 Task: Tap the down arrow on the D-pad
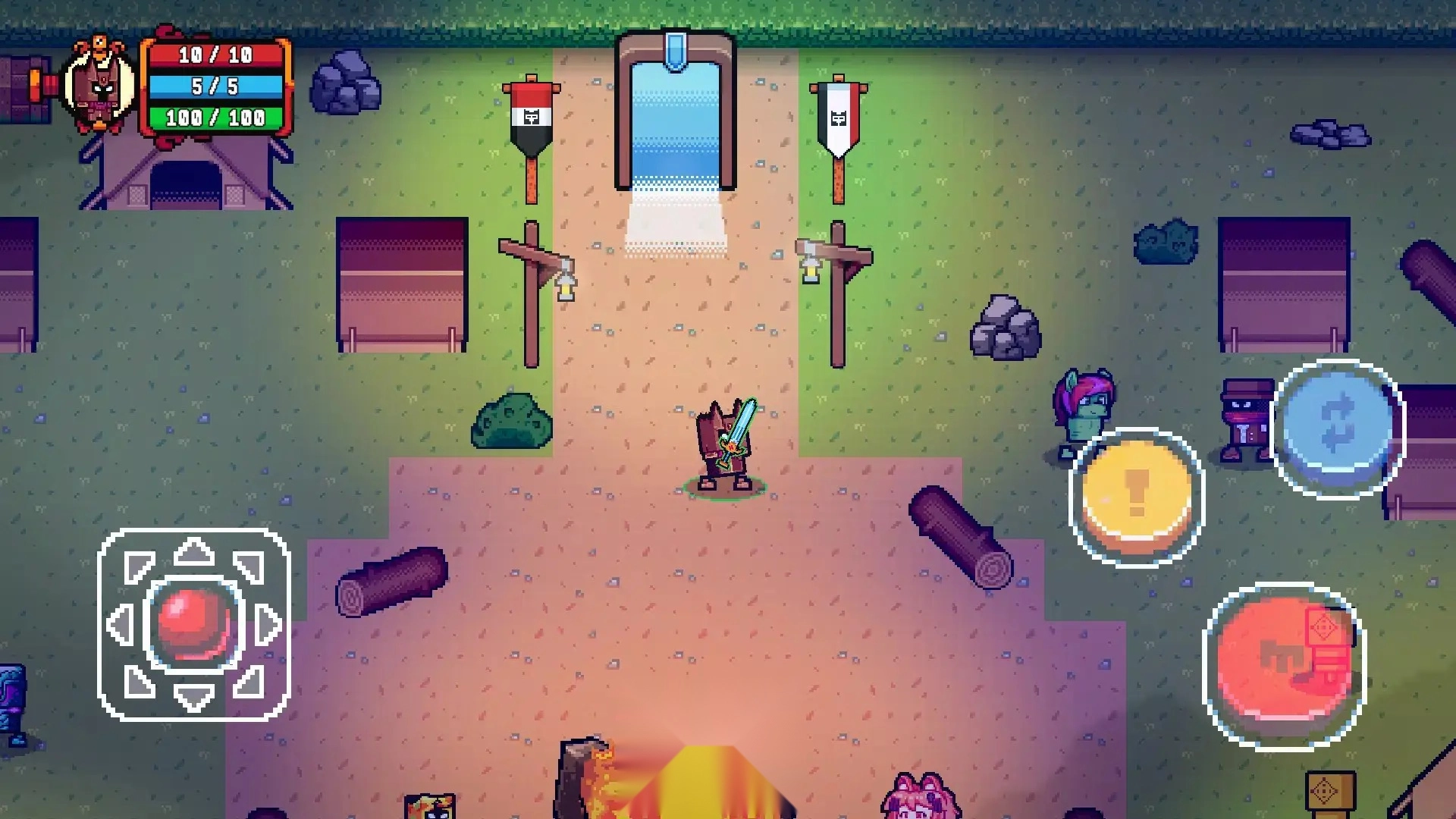click(193, 696)
